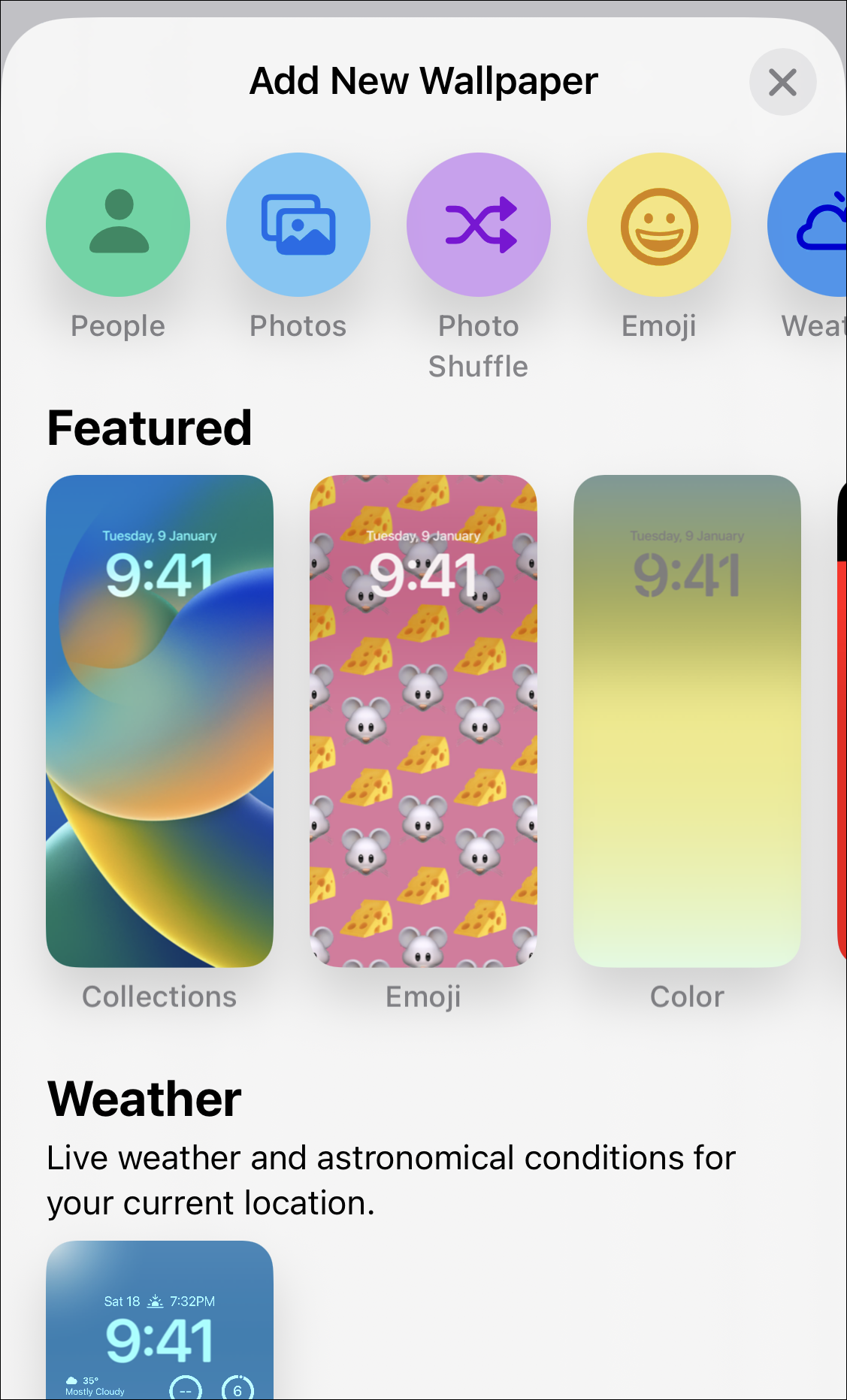
Task: Choose the featured Color gradient wallpaper
Action: (x=687, y=721)
